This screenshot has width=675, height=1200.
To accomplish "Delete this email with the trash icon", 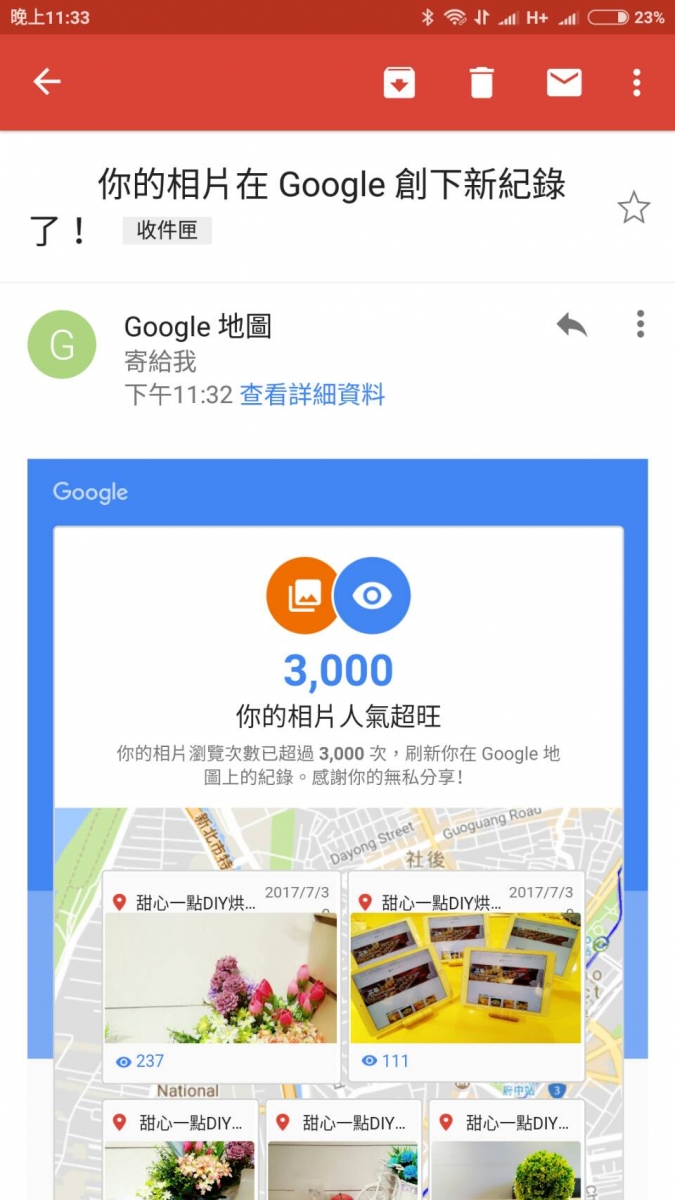I will tap(481, 83).
